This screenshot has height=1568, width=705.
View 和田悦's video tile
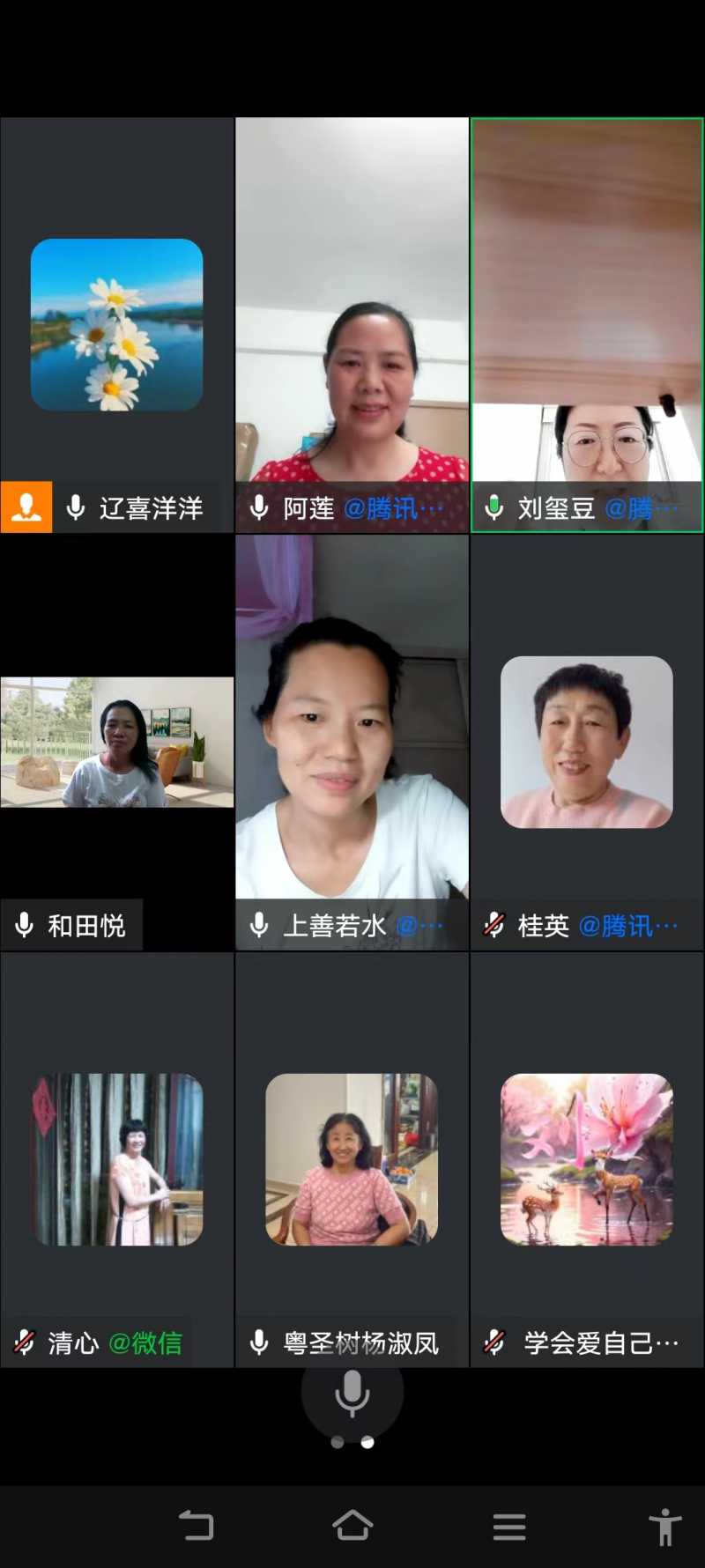[117, 742]
